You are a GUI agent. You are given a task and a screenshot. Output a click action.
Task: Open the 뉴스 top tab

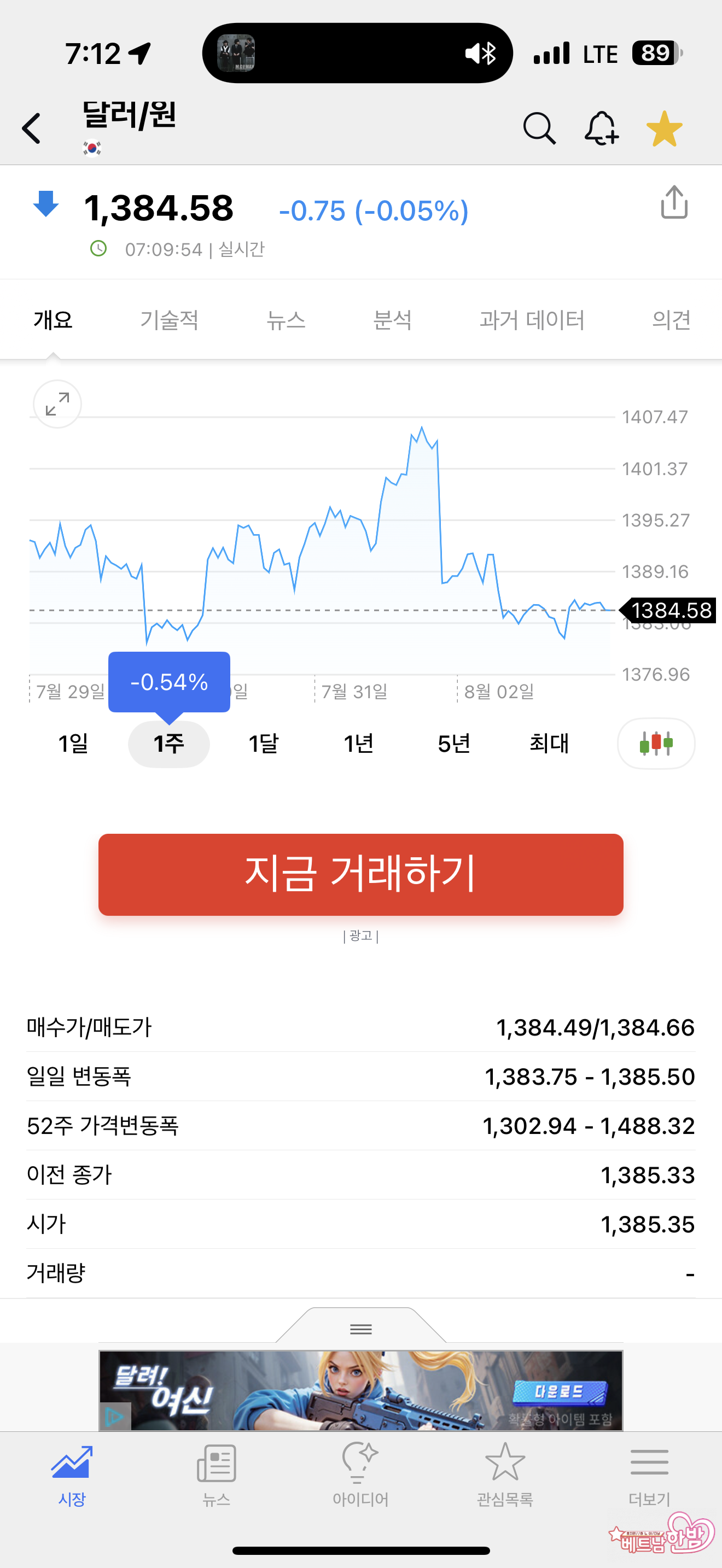click(x=286, y=320)
